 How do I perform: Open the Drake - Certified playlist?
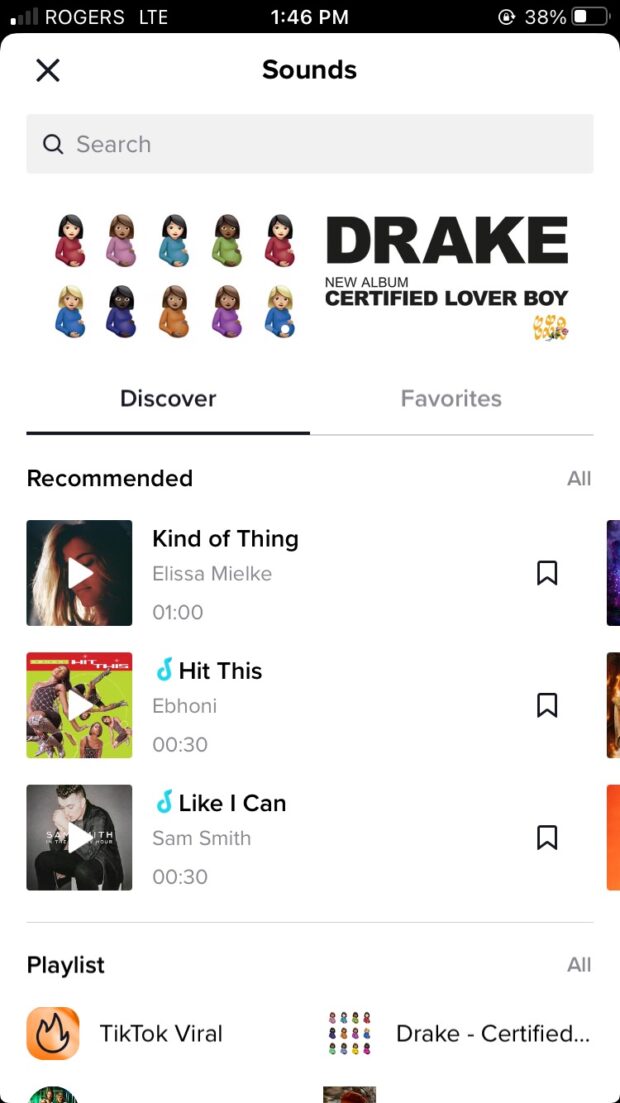pos(460,1034)
